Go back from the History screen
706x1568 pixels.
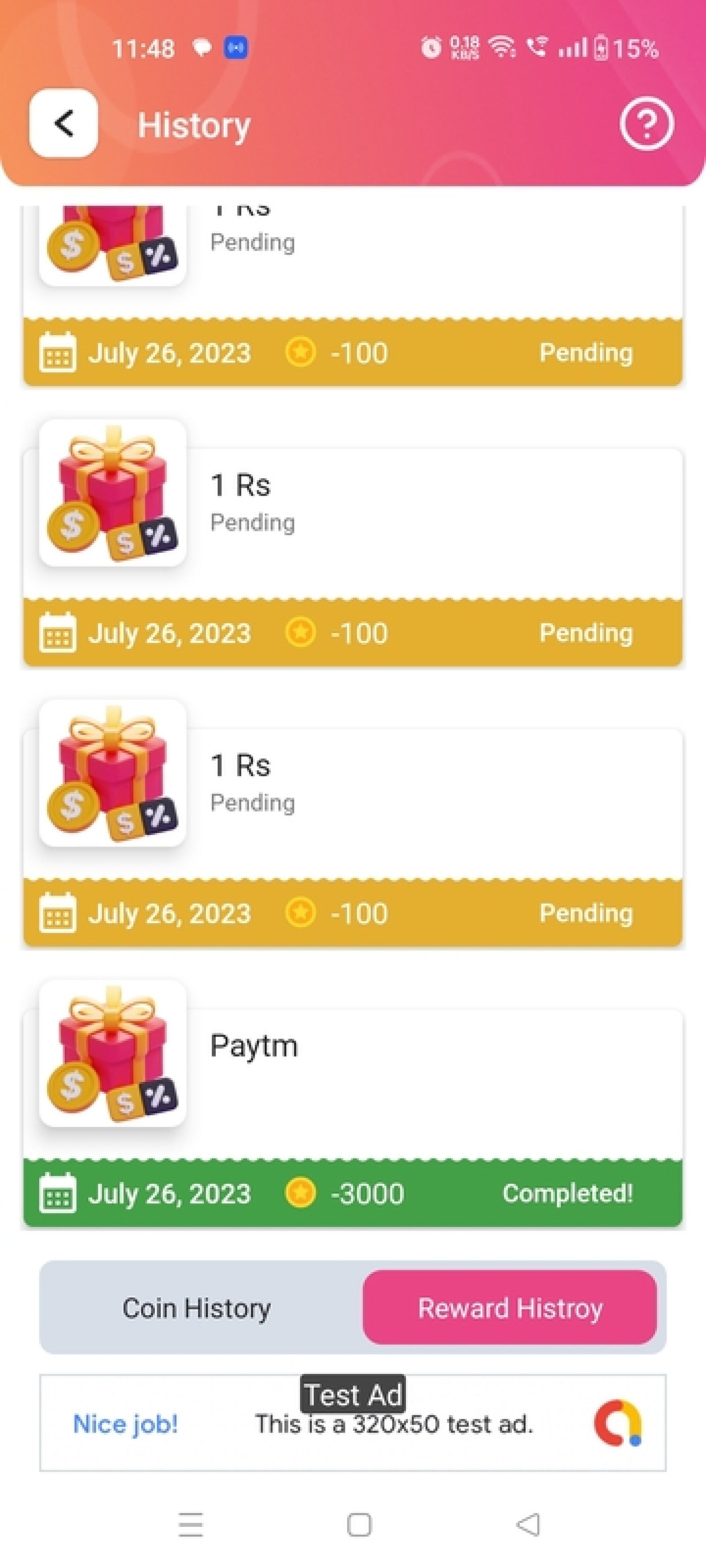(64, 123)
